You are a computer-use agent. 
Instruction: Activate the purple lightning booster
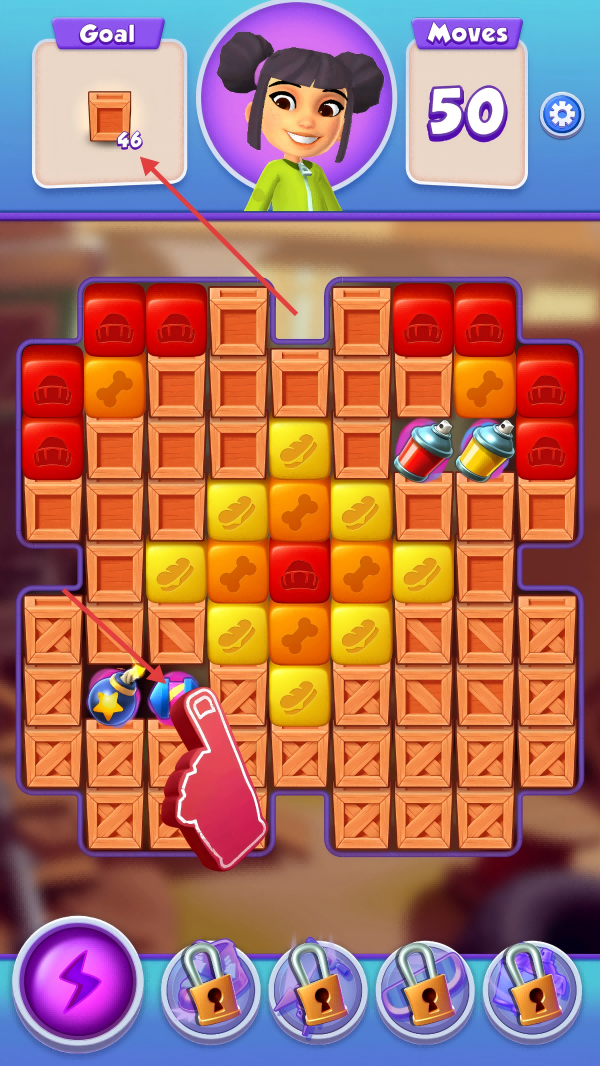(78, 979)
